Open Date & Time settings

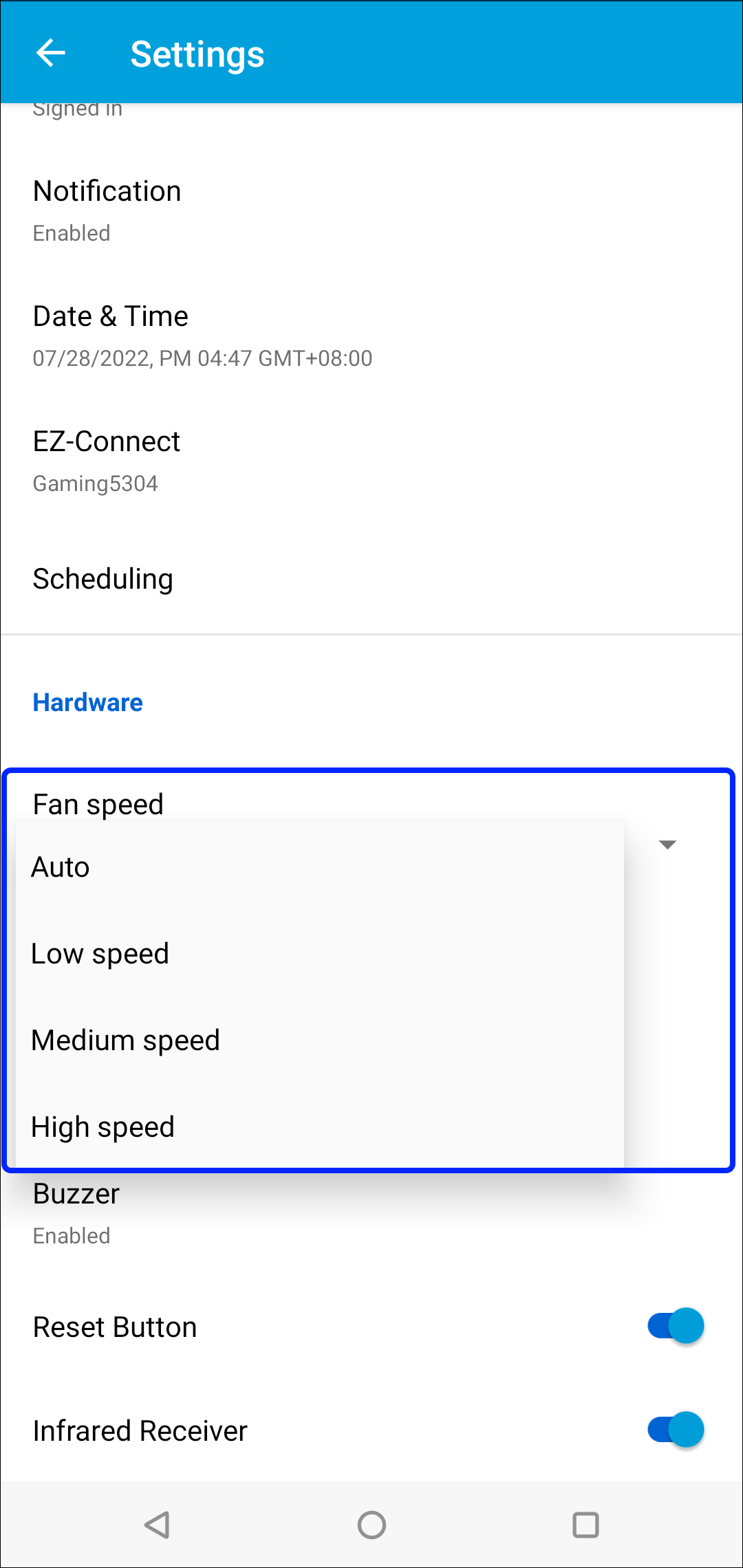371,336
